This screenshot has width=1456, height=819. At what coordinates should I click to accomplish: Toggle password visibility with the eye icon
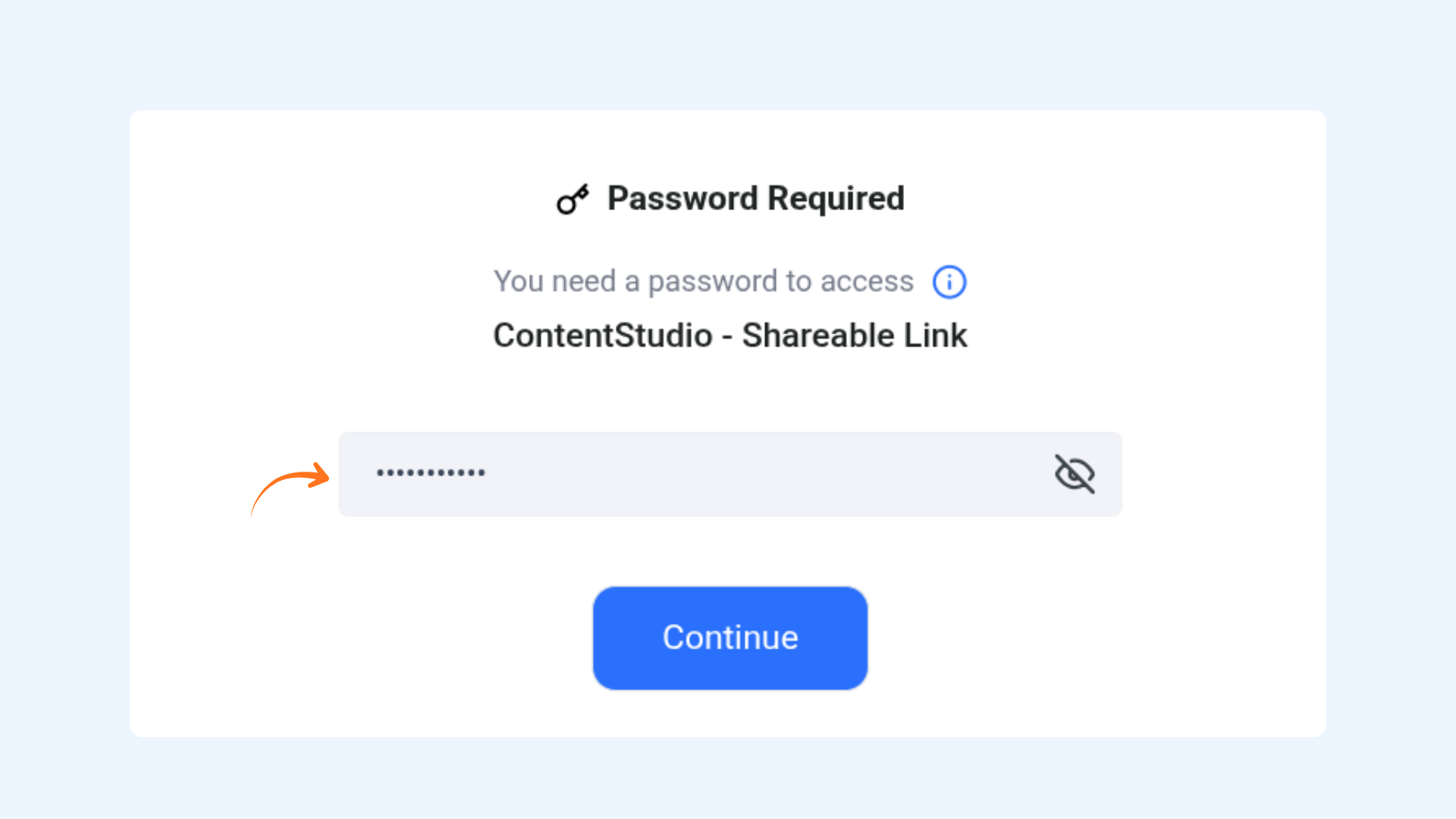(1074, 474)
